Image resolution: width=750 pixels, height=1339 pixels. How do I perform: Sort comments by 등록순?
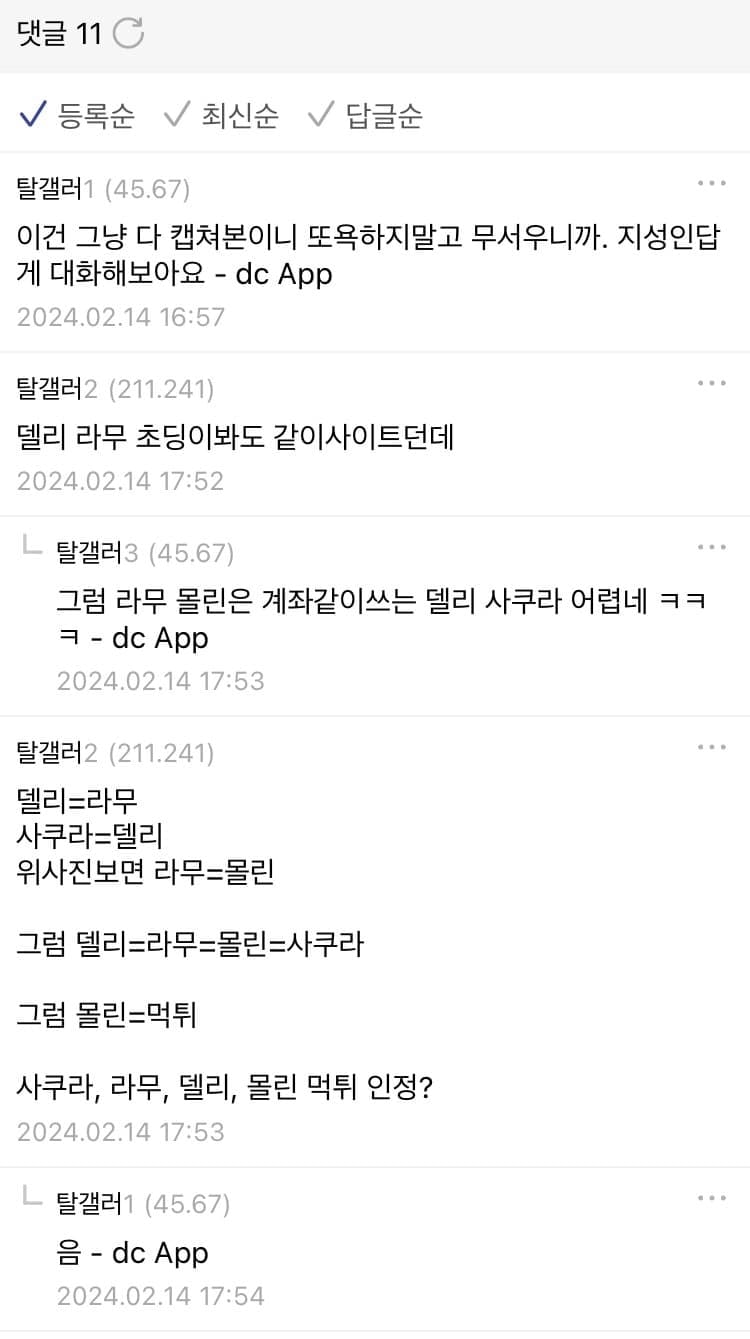tap(78, 116)
